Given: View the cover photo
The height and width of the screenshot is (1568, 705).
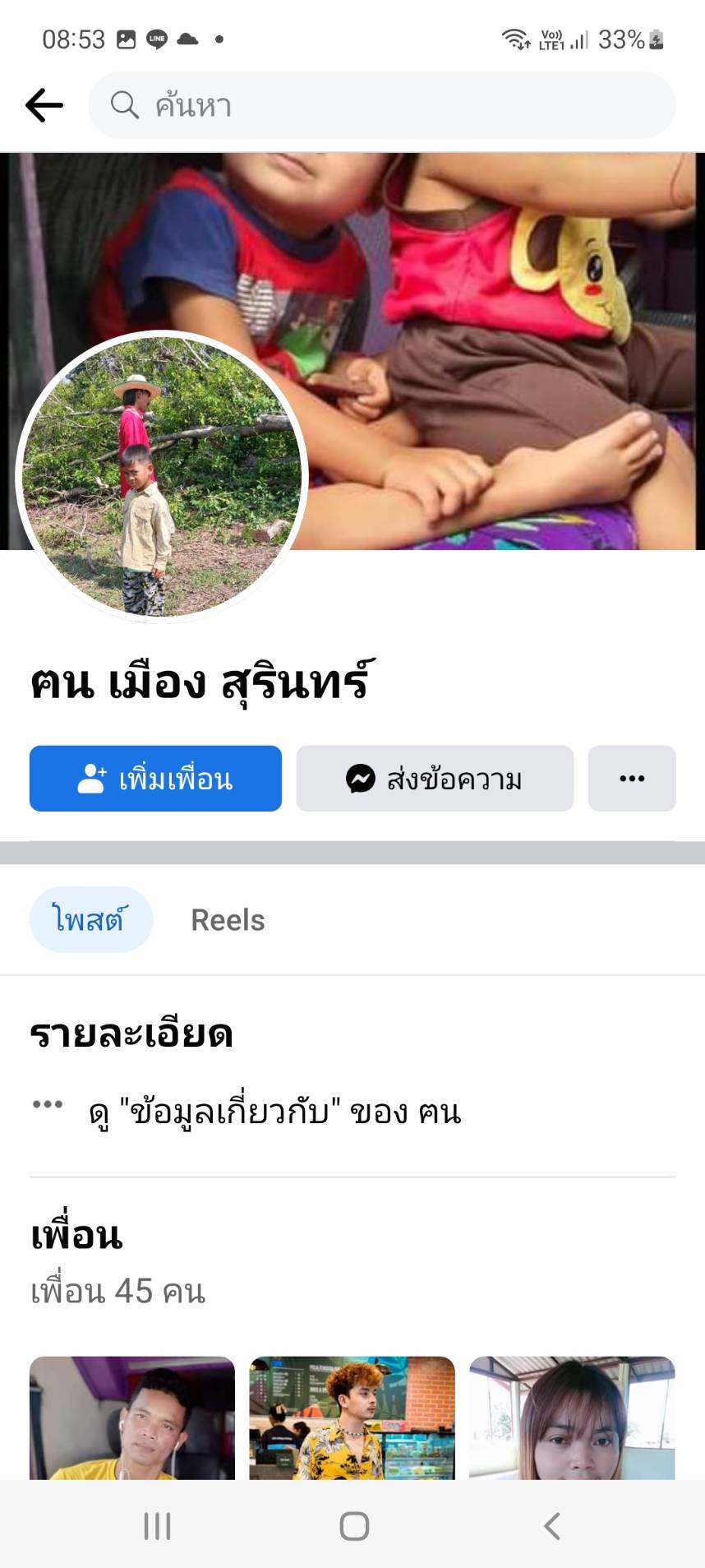Looking at the screenshot, I should click(x=493, y=329).
